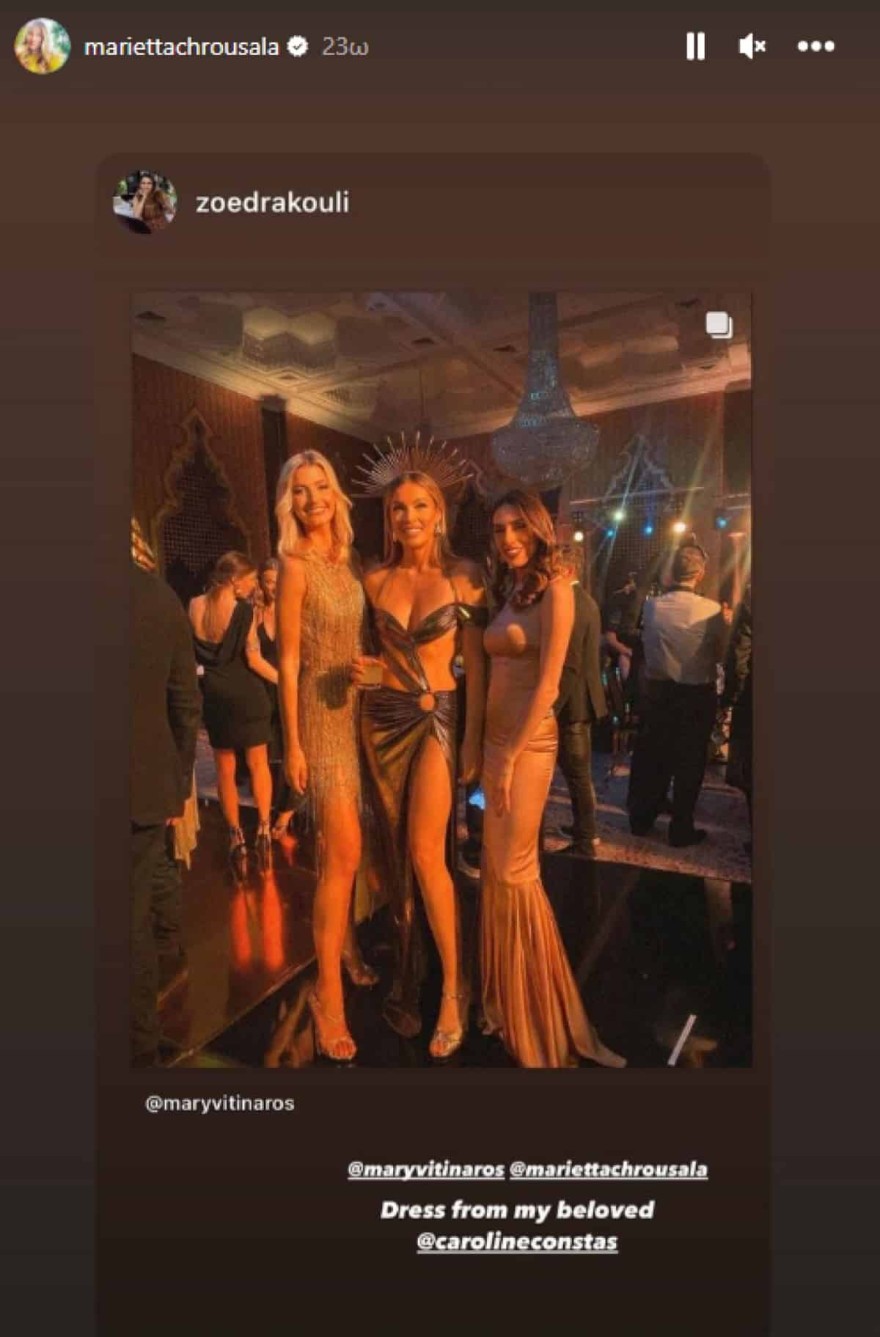Unmute the story sound
The image size is (880, 1337).
tap(752, 46)
